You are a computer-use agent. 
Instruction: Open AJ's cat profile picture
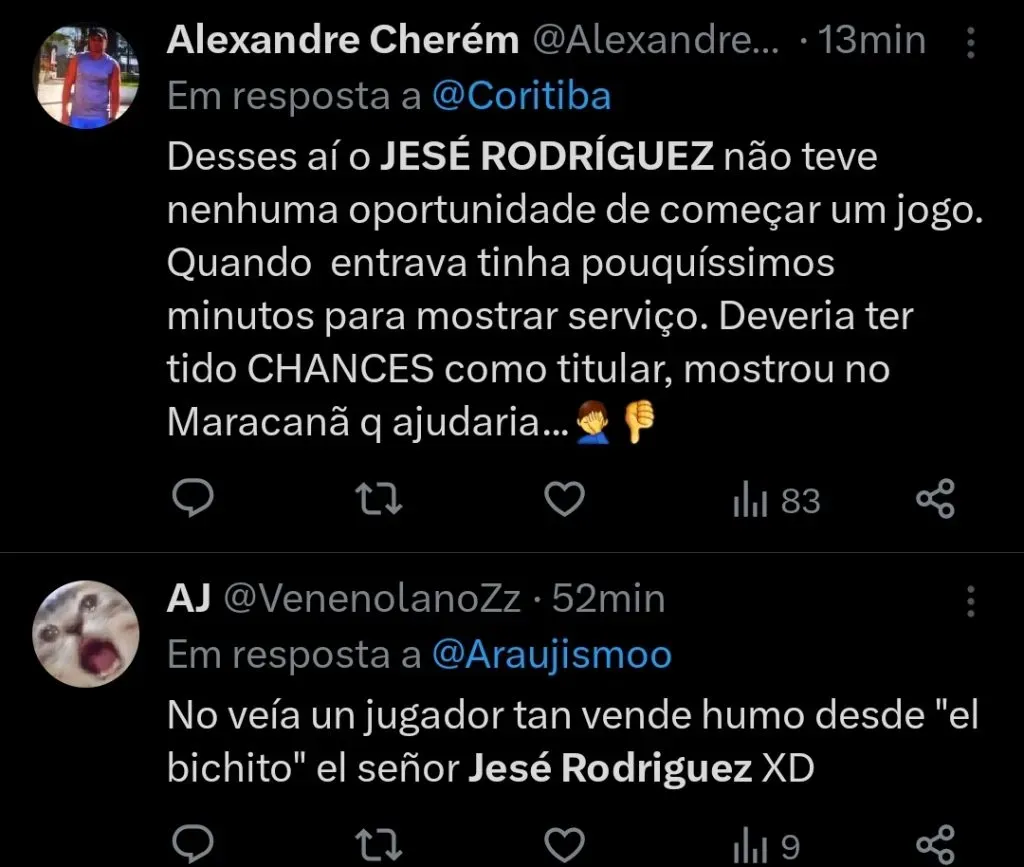[x=86, y=635]
